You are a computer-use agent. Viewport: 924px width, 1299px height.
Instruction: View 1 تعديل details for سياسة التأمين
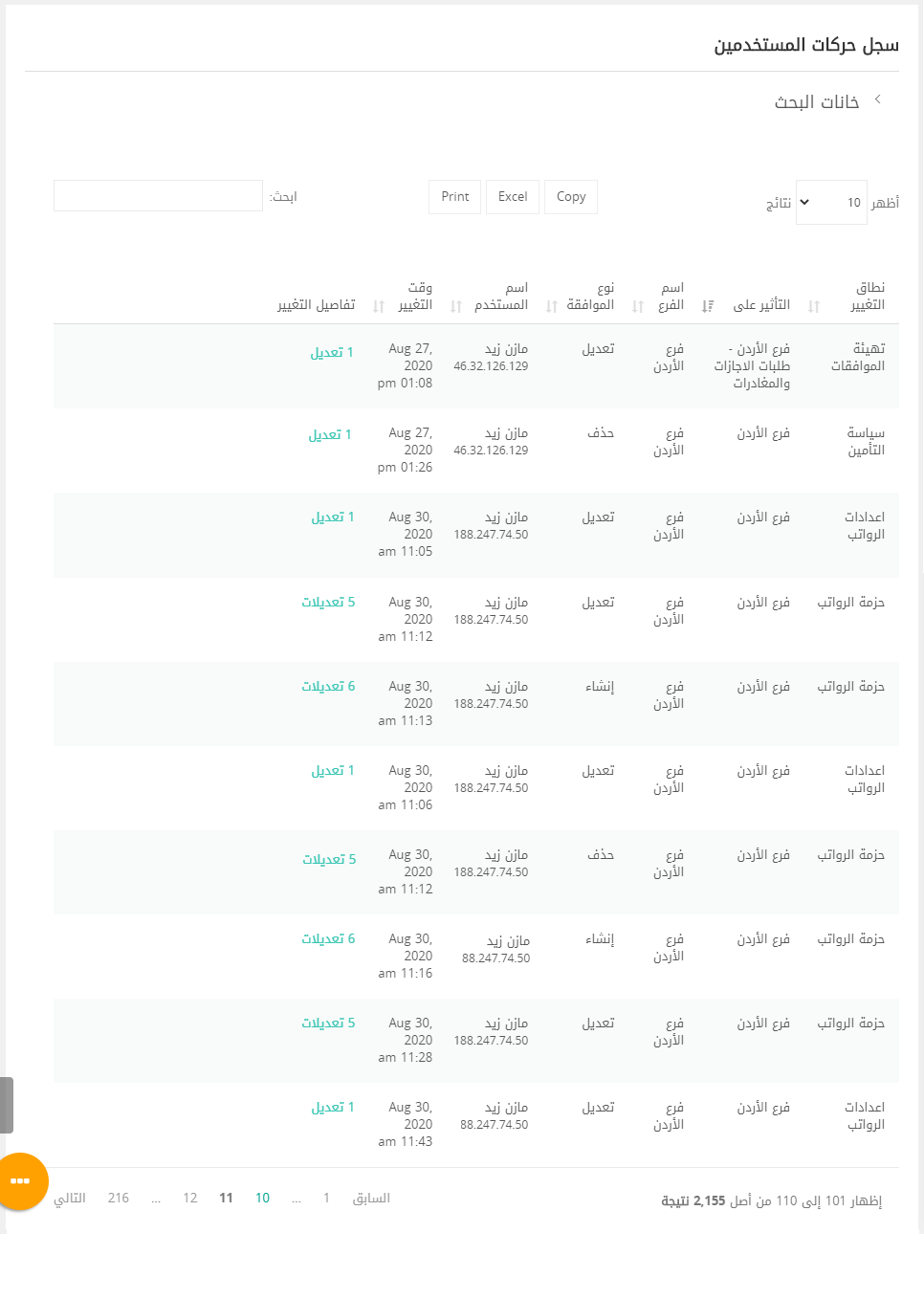point(330,435)
